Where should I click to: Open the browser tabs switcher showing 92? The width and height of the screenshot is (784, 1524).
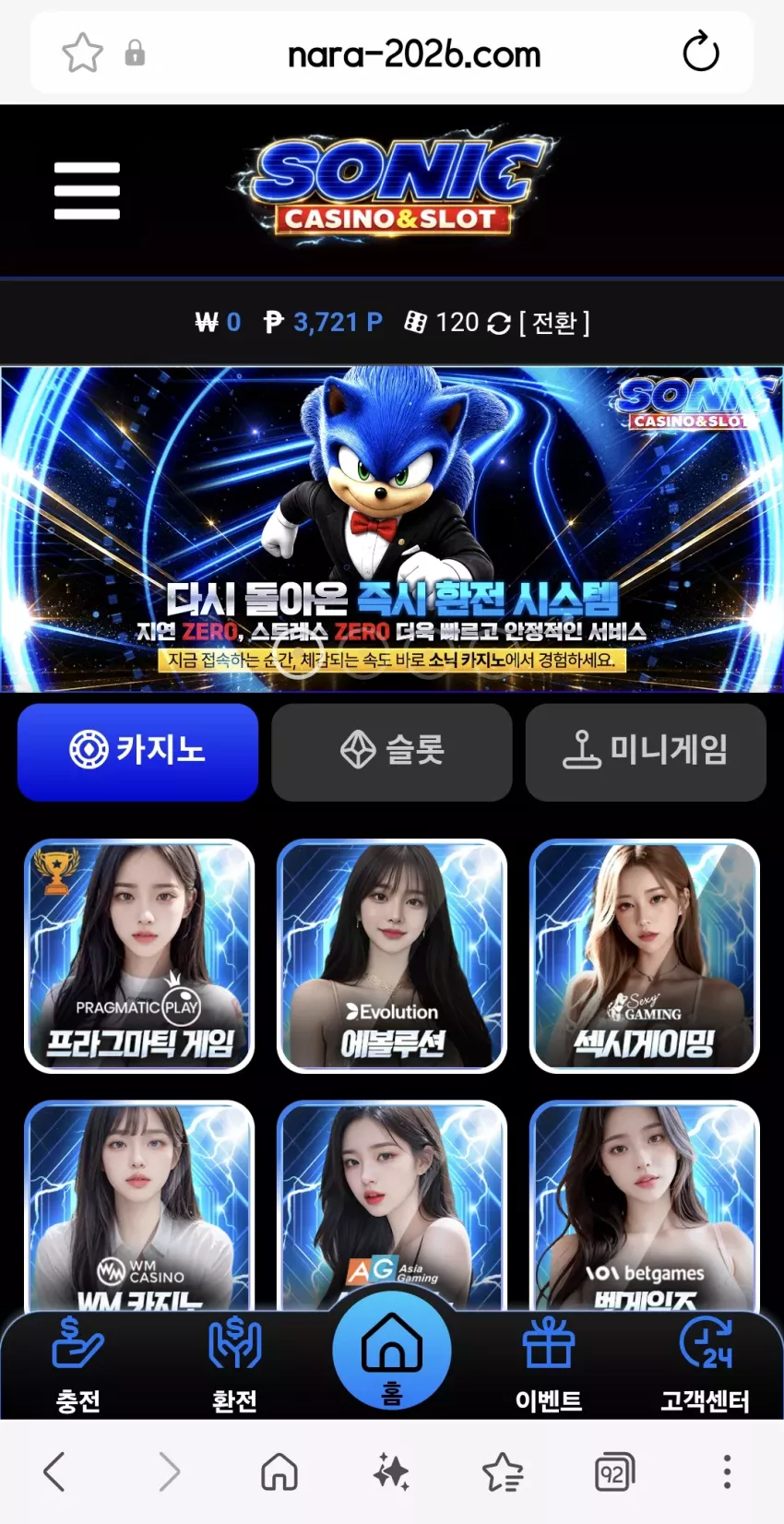(614, 1472)
